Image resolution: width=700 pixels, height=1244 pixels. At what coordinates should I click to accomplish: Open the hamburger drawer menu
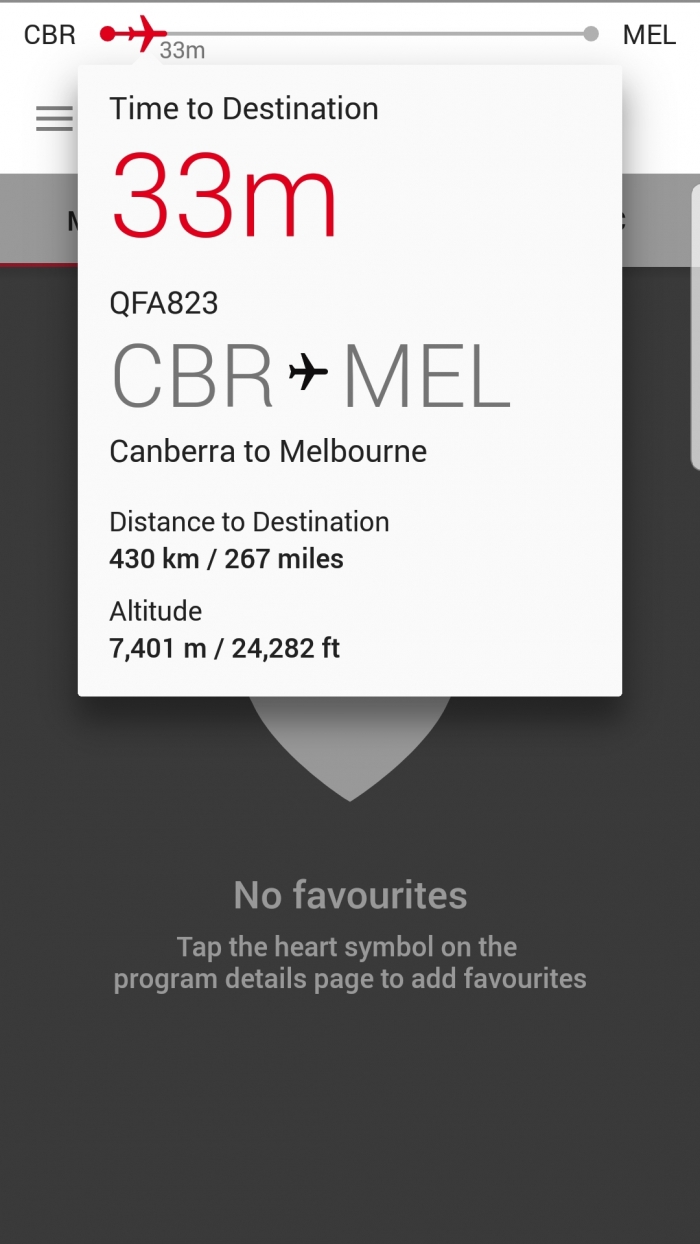pyautogui.click(x=54, y=119)
